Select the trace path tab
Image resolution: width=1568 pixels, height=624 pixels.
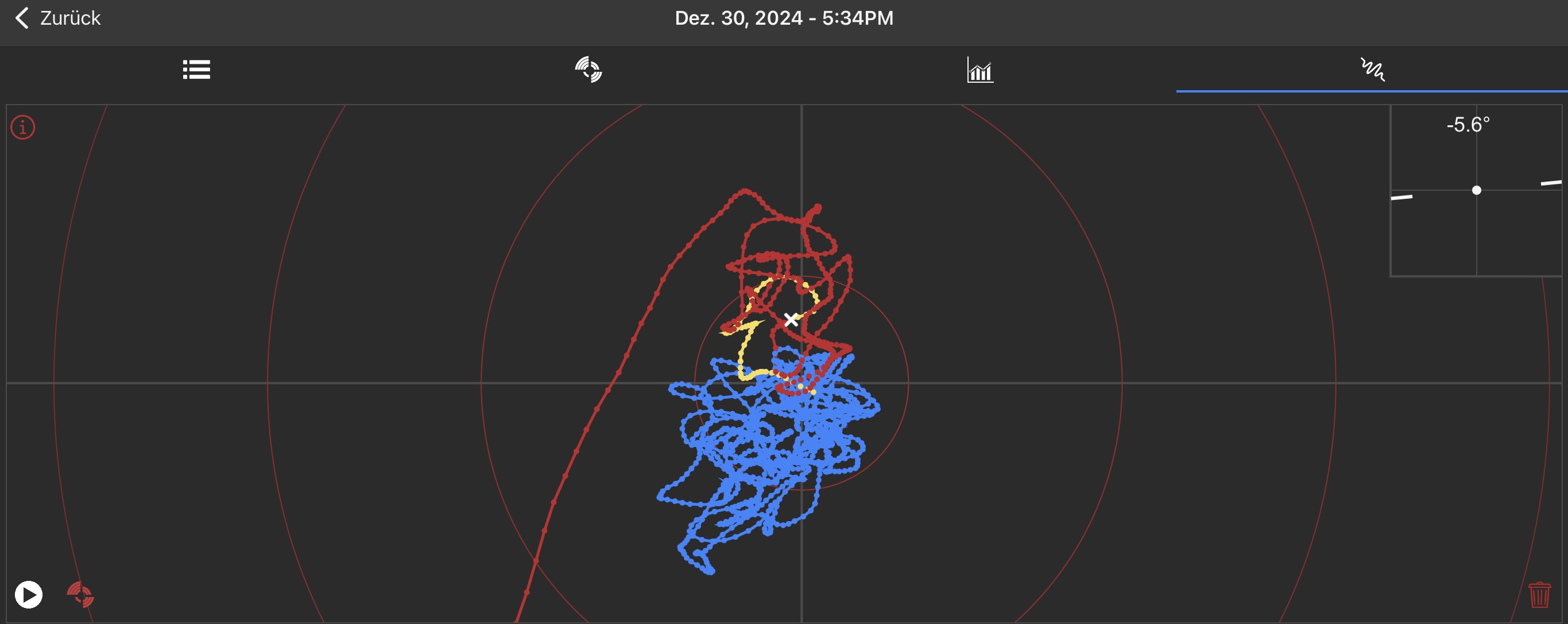point(1372,70)
